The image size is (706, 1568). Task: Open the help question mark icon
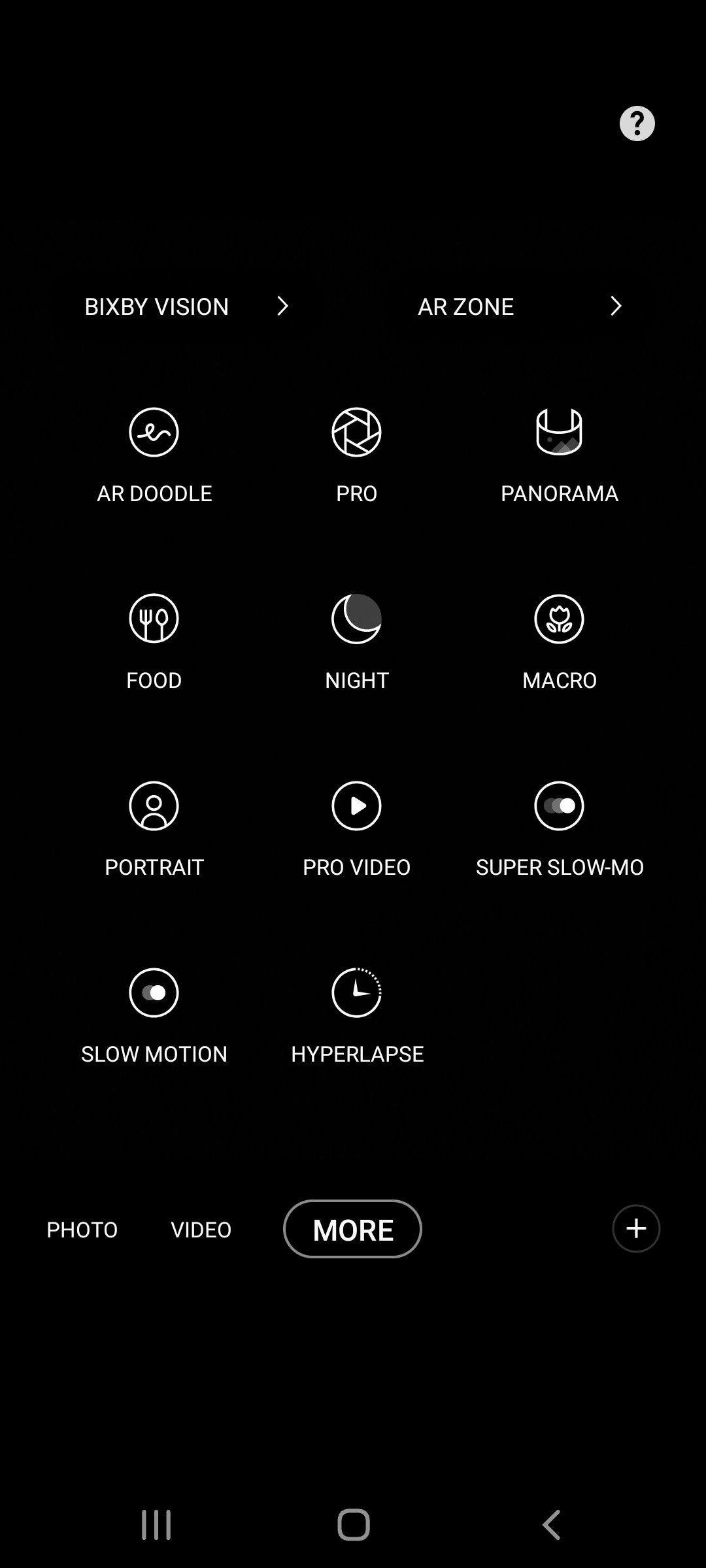click(637, 123)
